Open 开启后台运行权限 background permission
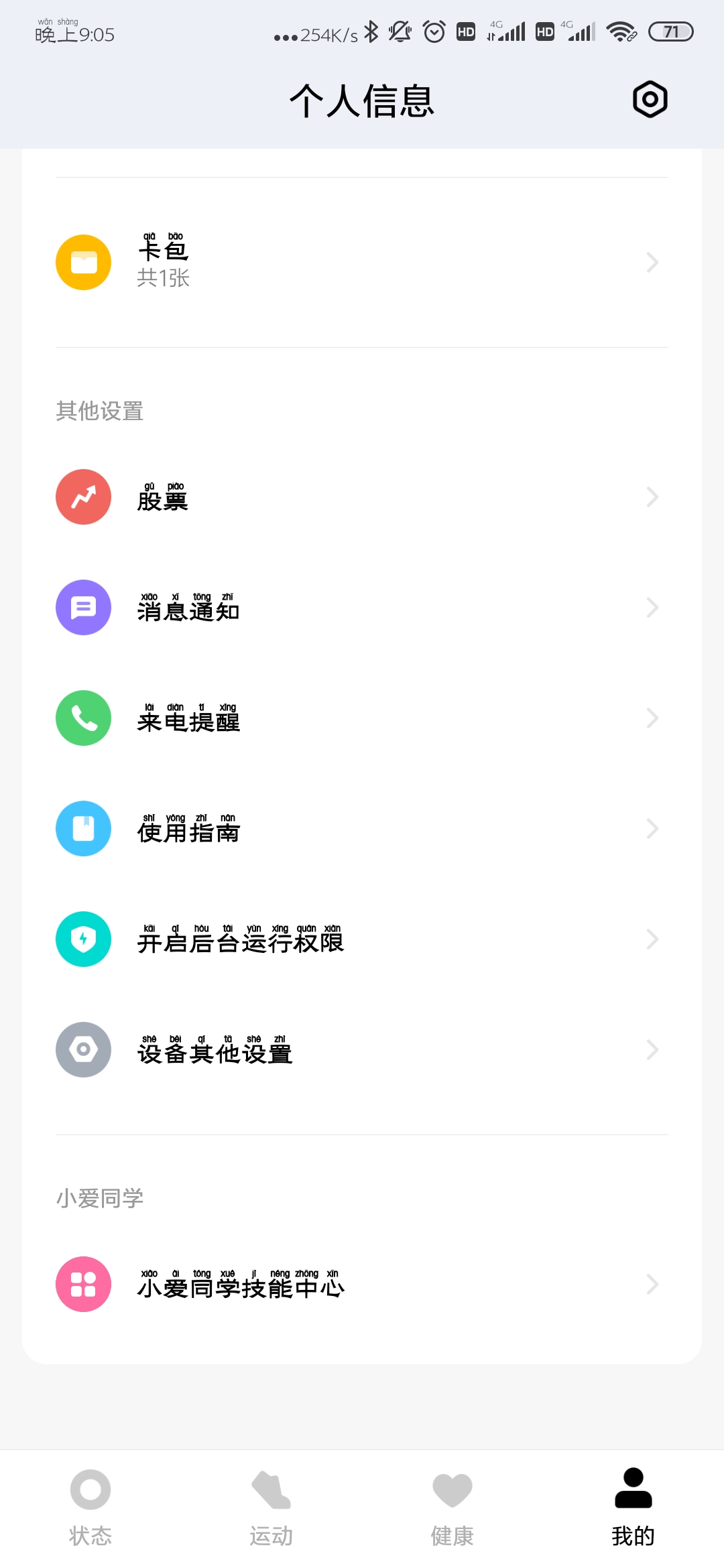The width and height of the screenshot is (724, 1568). tap(362, 939)
